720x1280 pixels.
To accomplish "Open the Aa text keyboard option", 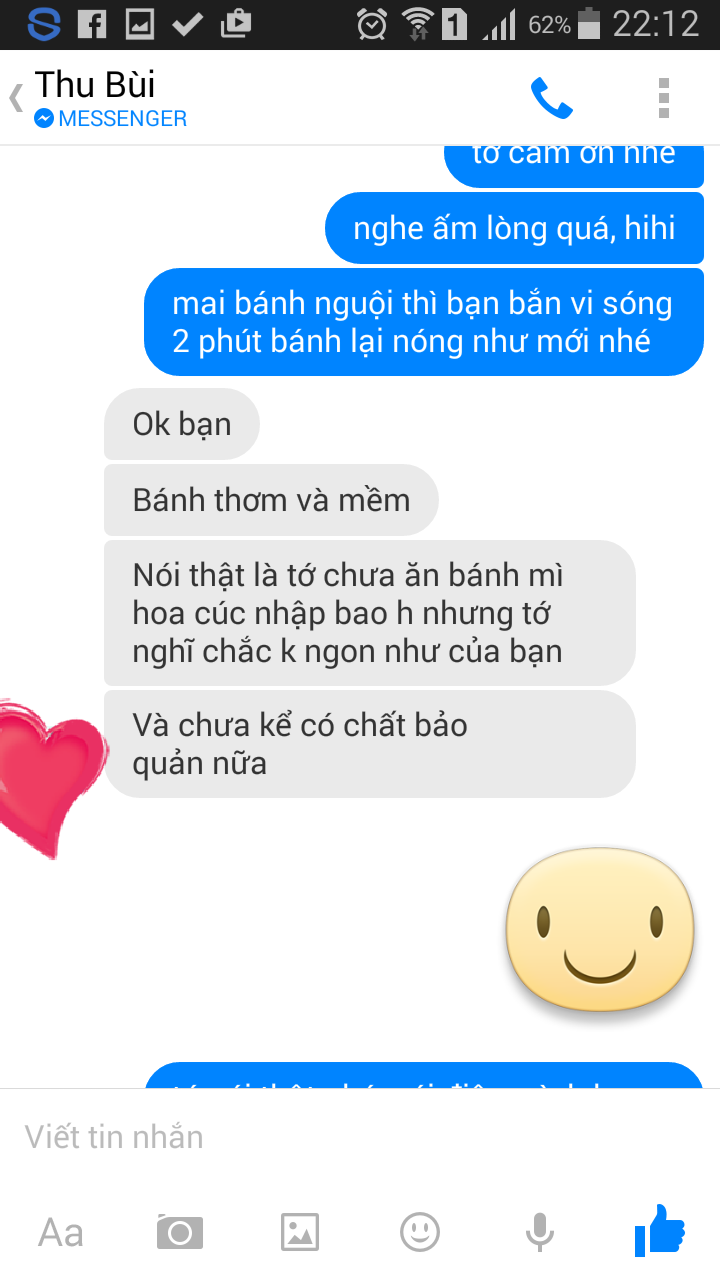I will 60,1232.
